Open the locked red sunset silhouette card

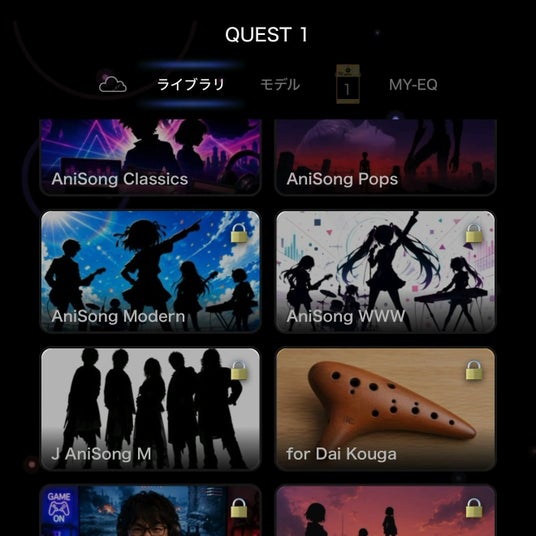point(386,511)
